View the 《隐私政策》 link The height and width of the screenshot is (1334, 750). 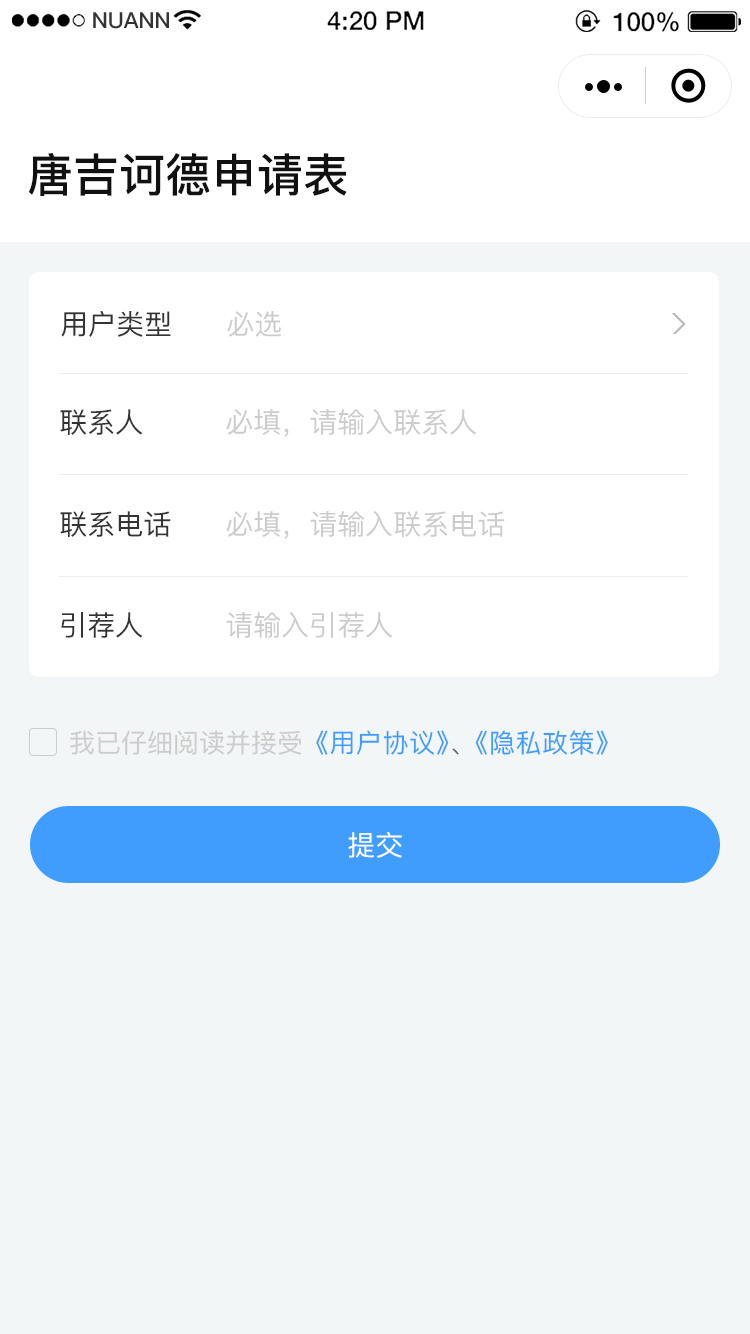[x=540, y=743]
